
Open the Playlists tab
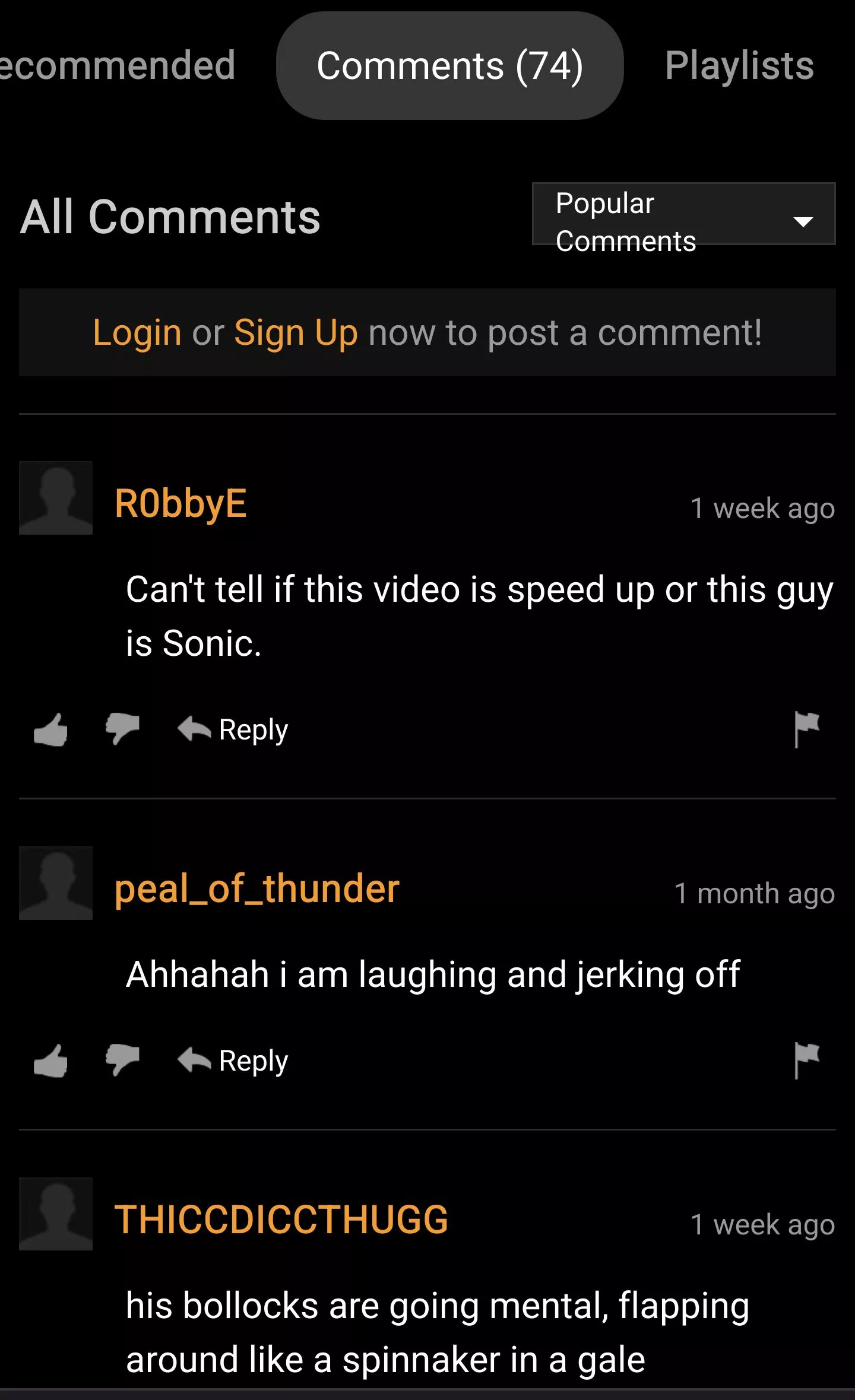click(x=739, y=65)
